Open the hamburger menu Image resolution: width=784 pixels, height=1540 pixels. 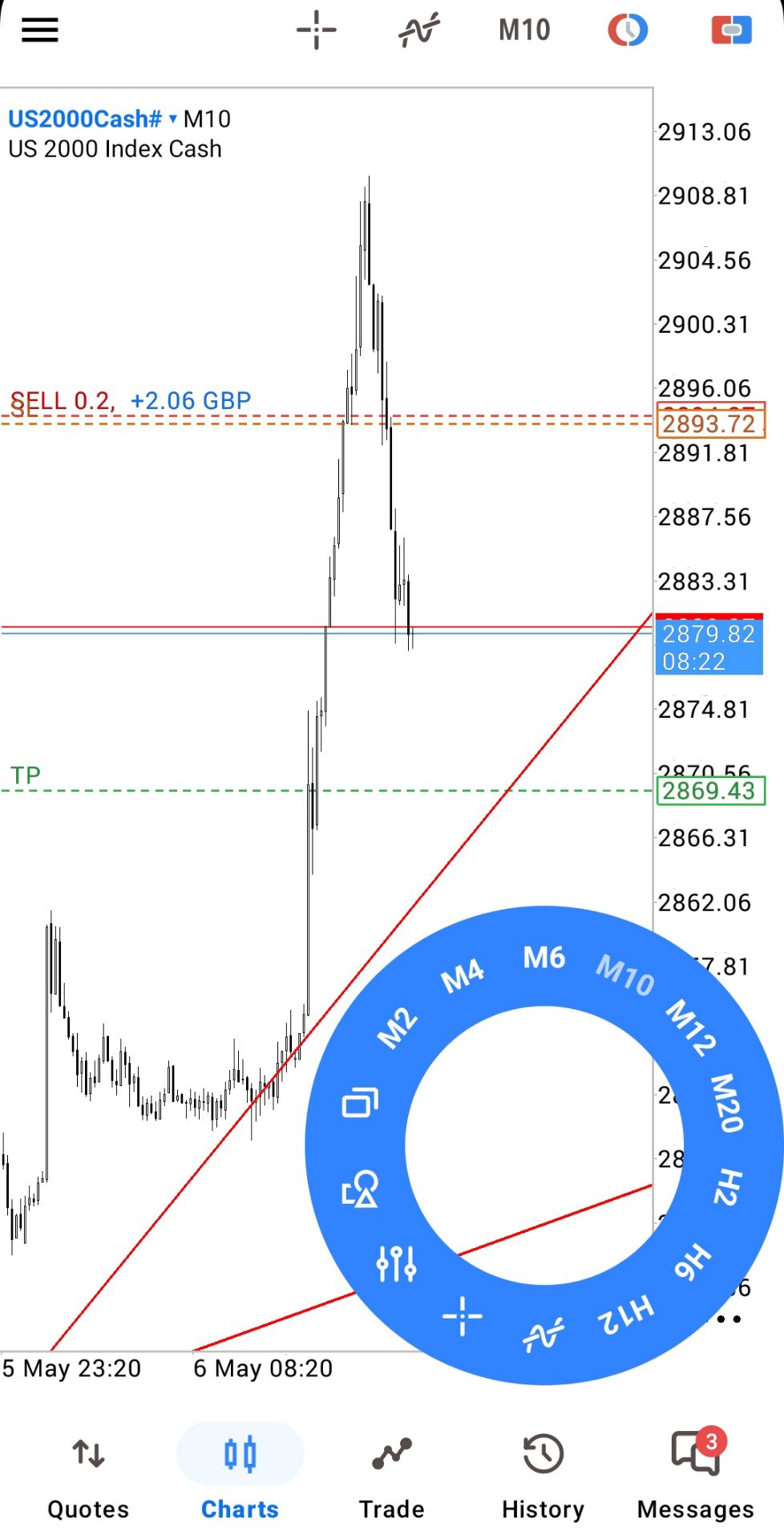pos(39,30)
